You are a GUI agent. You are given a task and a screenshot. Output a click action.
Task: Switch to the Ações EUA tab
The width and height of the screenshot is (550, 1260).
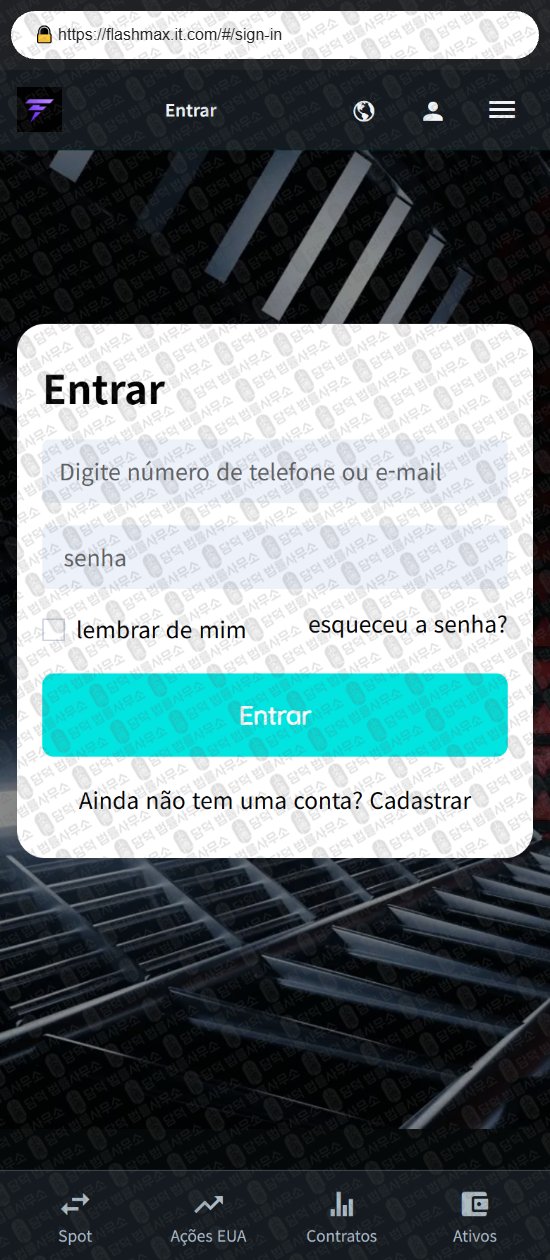(x=209, y=1217)
